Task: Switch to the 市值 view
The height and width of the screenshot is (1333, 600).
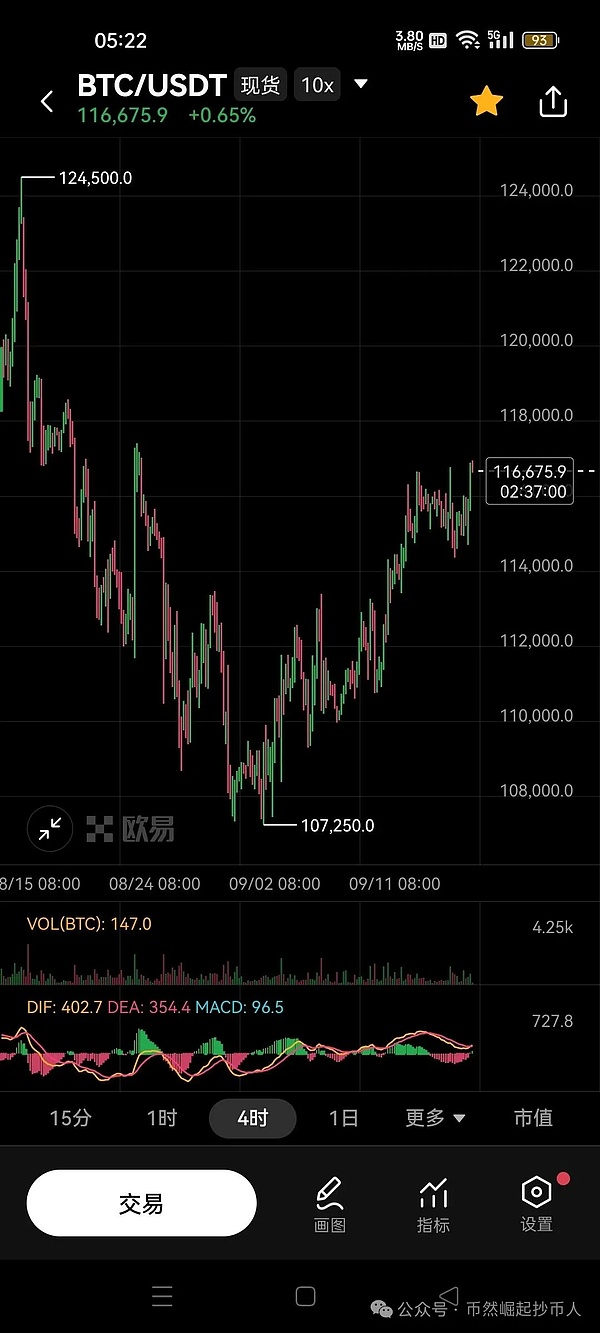Action: (533, 1118)
